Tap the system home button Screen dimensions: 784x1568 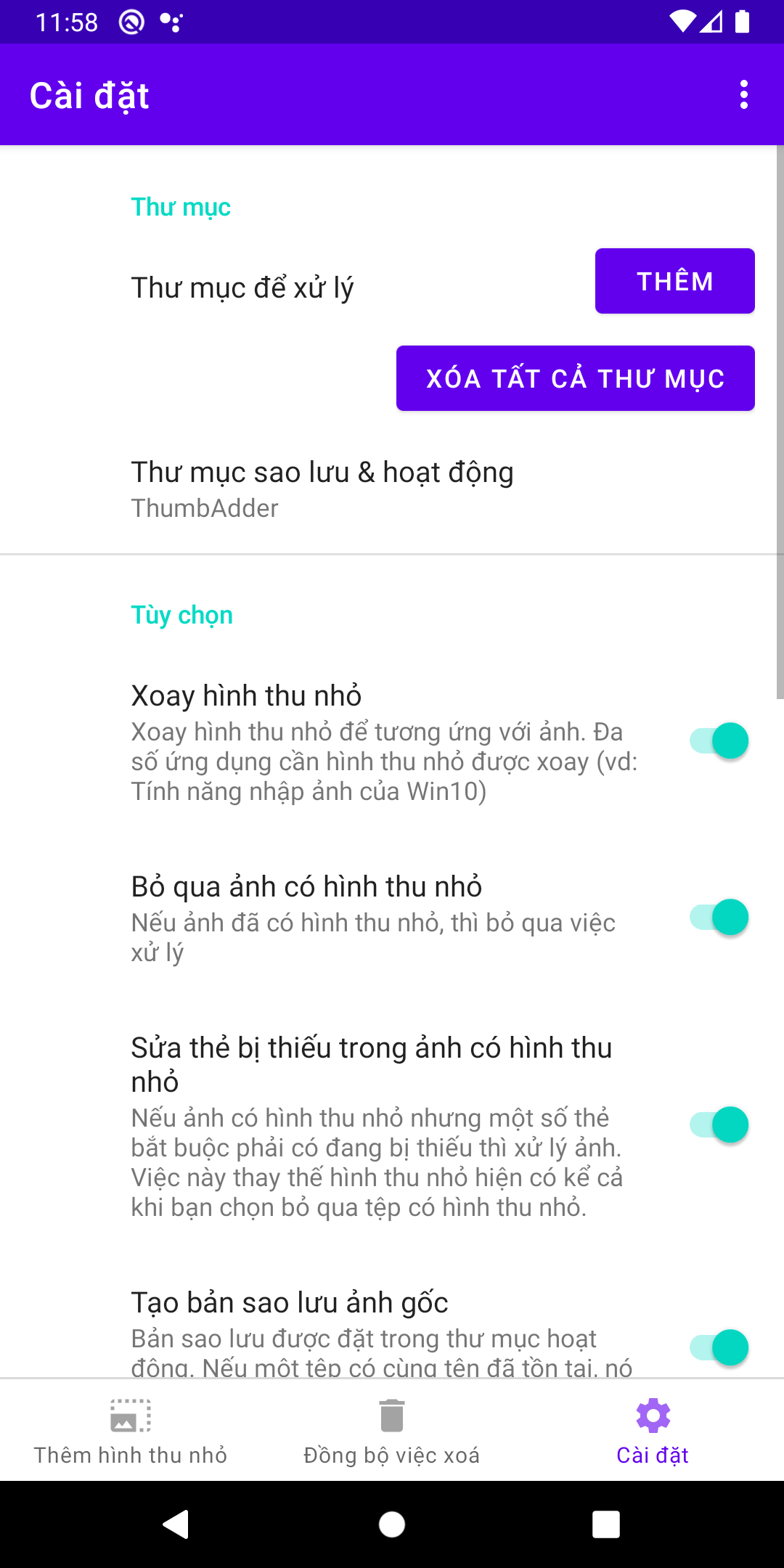(x=392, y=1524)
